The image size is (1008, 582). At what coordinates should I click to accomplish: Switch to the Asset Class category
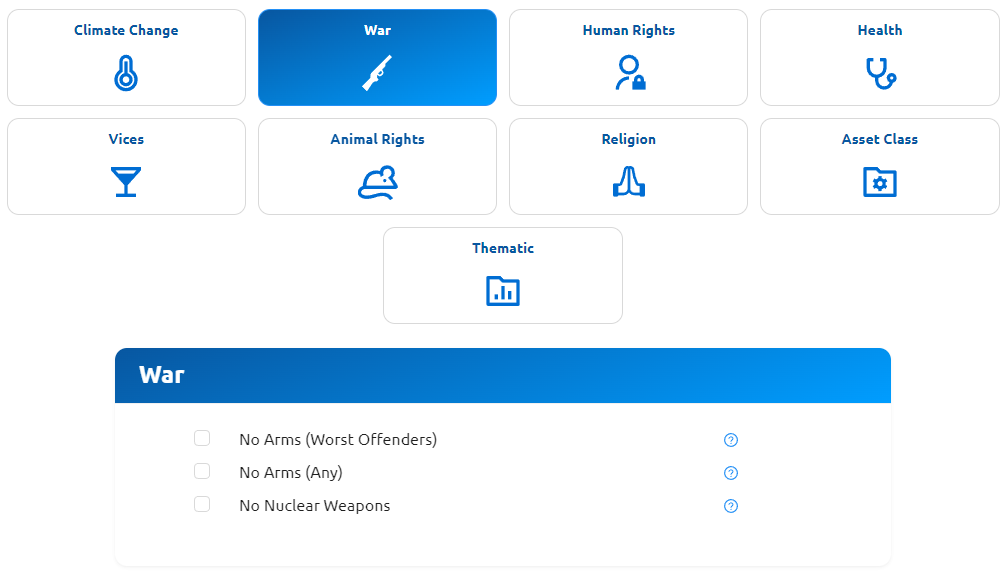click(x=879, y=166)
